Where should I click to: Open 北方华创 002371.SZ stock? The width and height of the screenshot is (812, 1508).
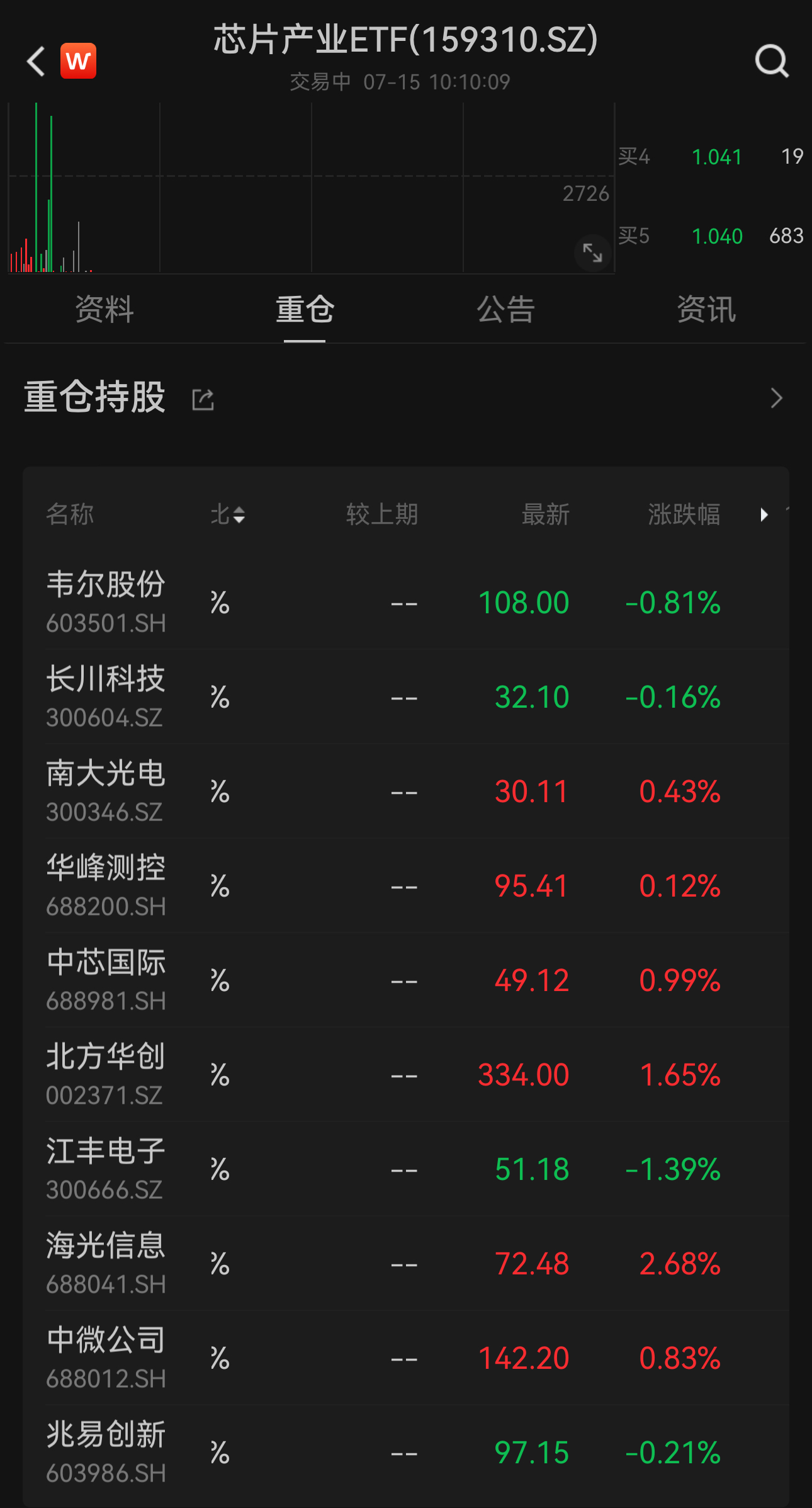tap(406, 1075)
